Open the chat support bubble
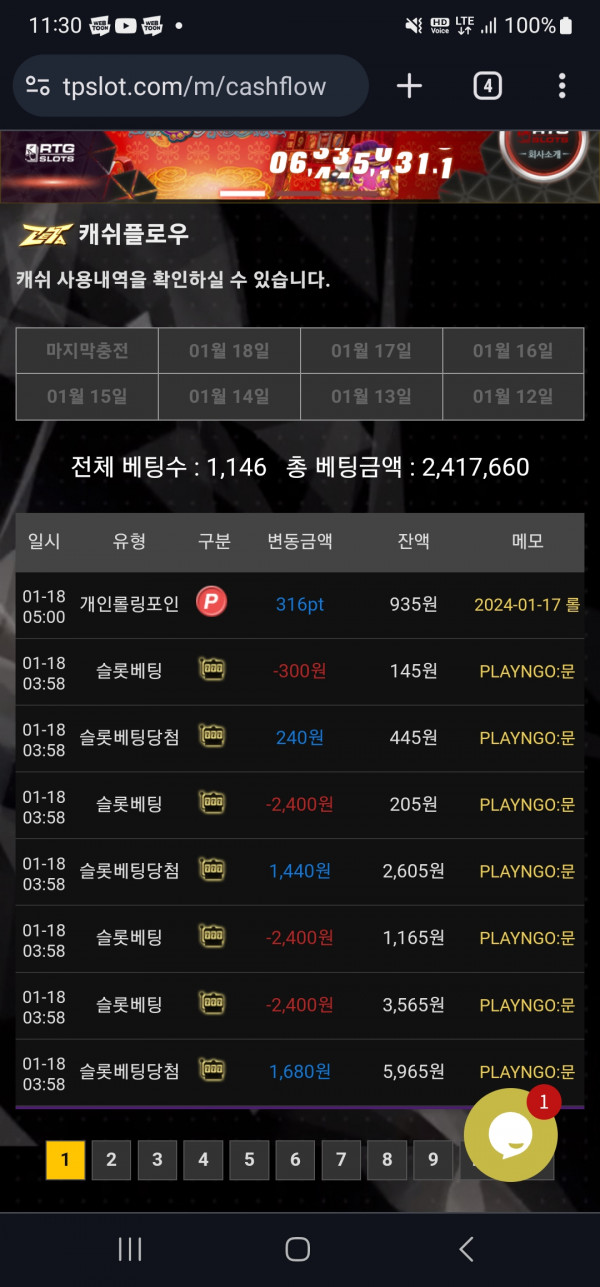 (511, 1135)
